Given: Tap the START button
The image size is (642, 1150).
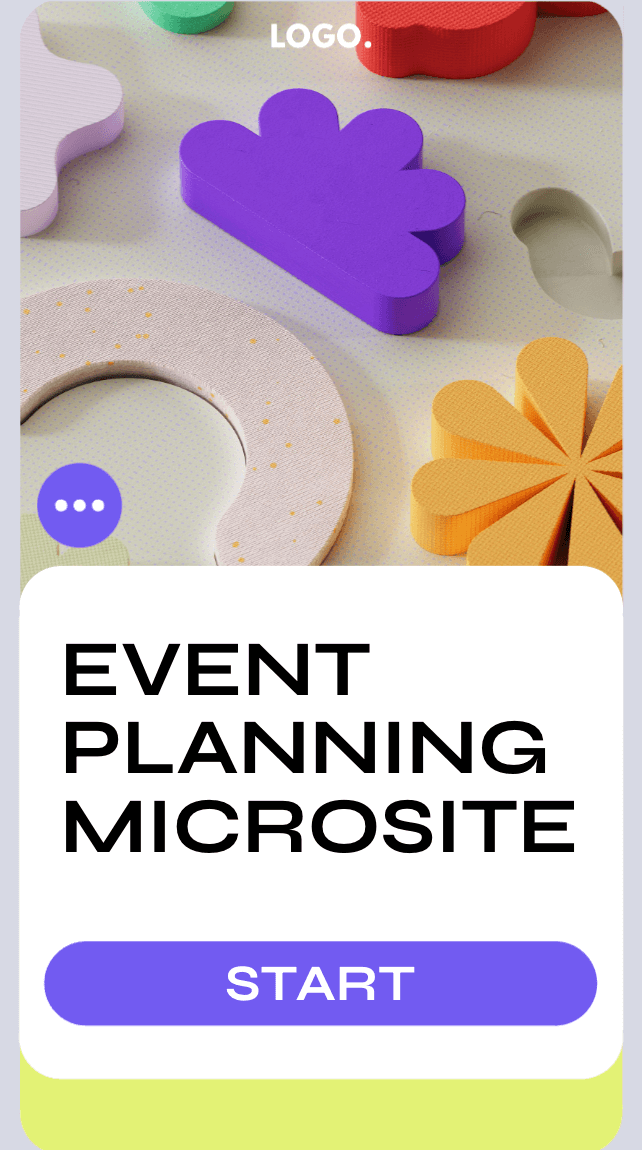Looking at the screenshot, I should coord(320,983).
